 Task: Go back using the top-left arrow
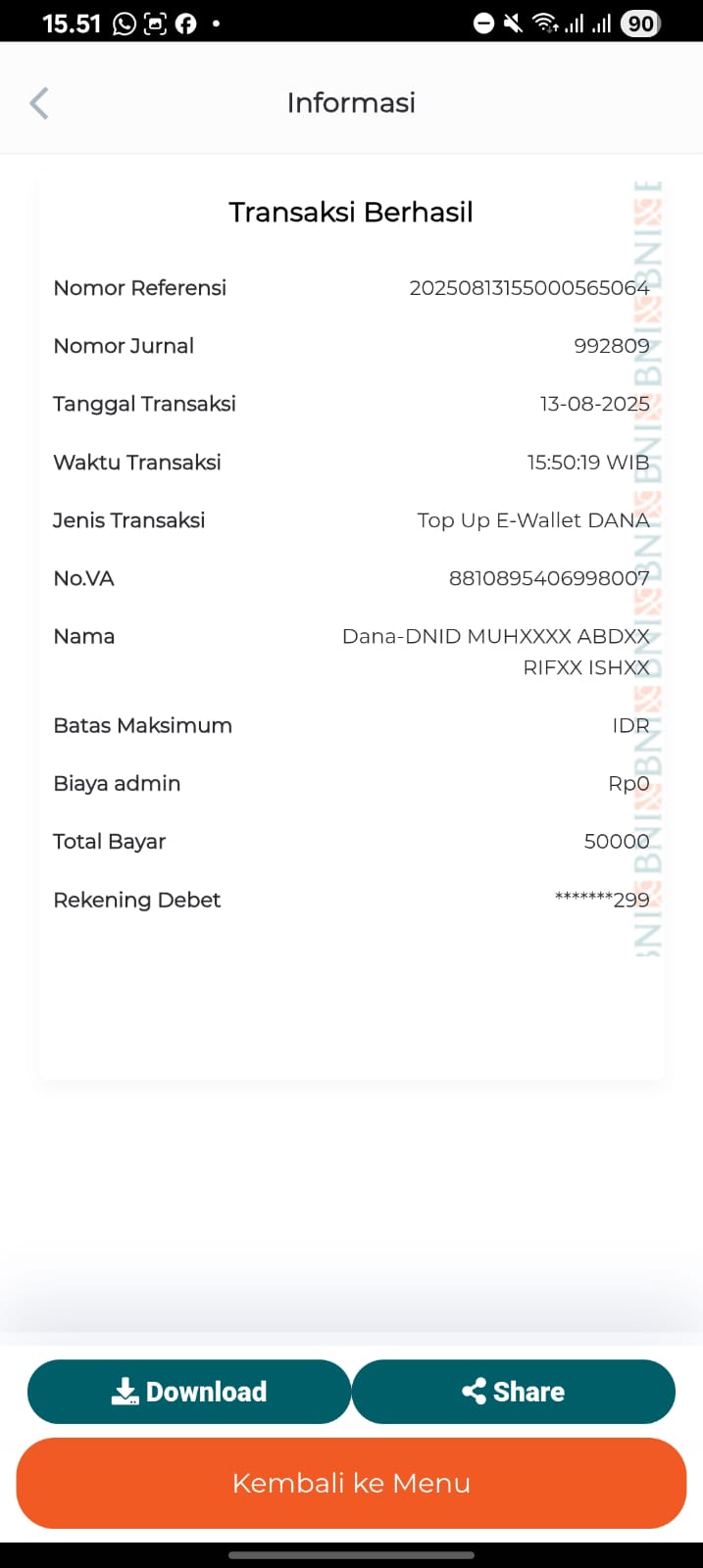click(39, 103)
